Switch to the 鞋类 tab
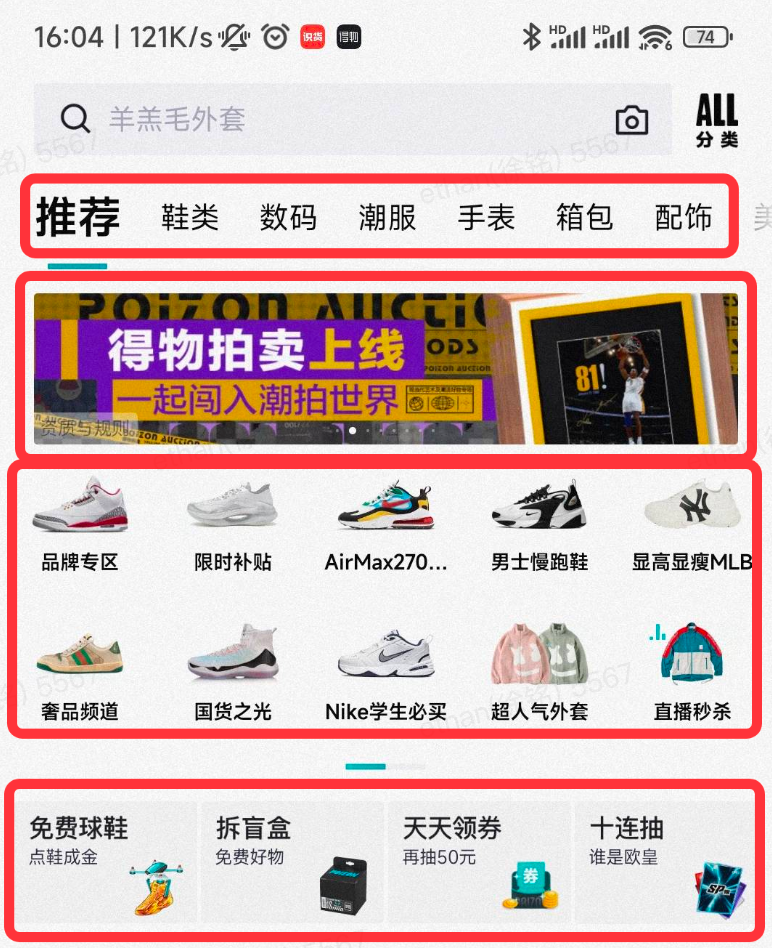The width and height of the screenshot is (772, 948). (x=189, y=218)
